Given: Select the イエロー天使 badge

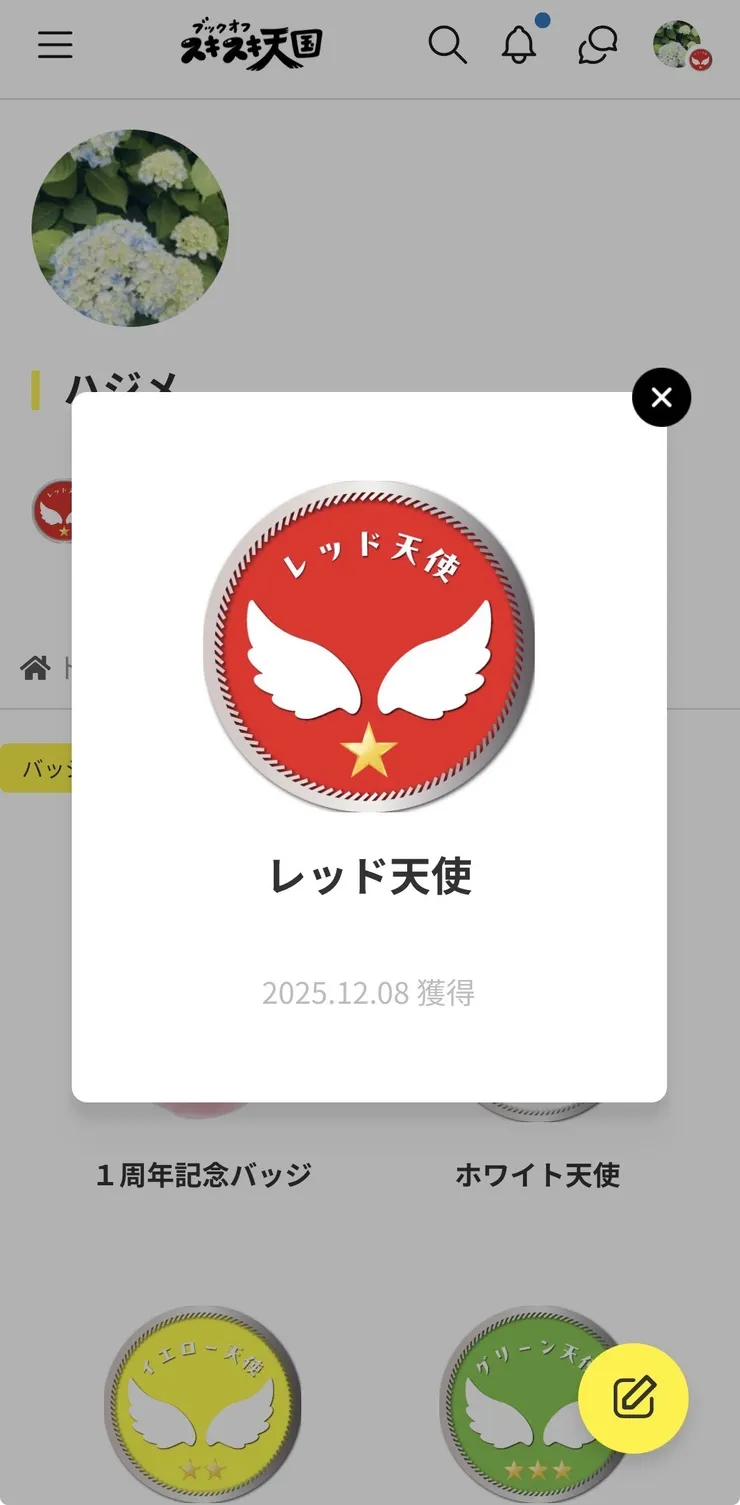Looking at the screenshot, I should point(203,1400).
